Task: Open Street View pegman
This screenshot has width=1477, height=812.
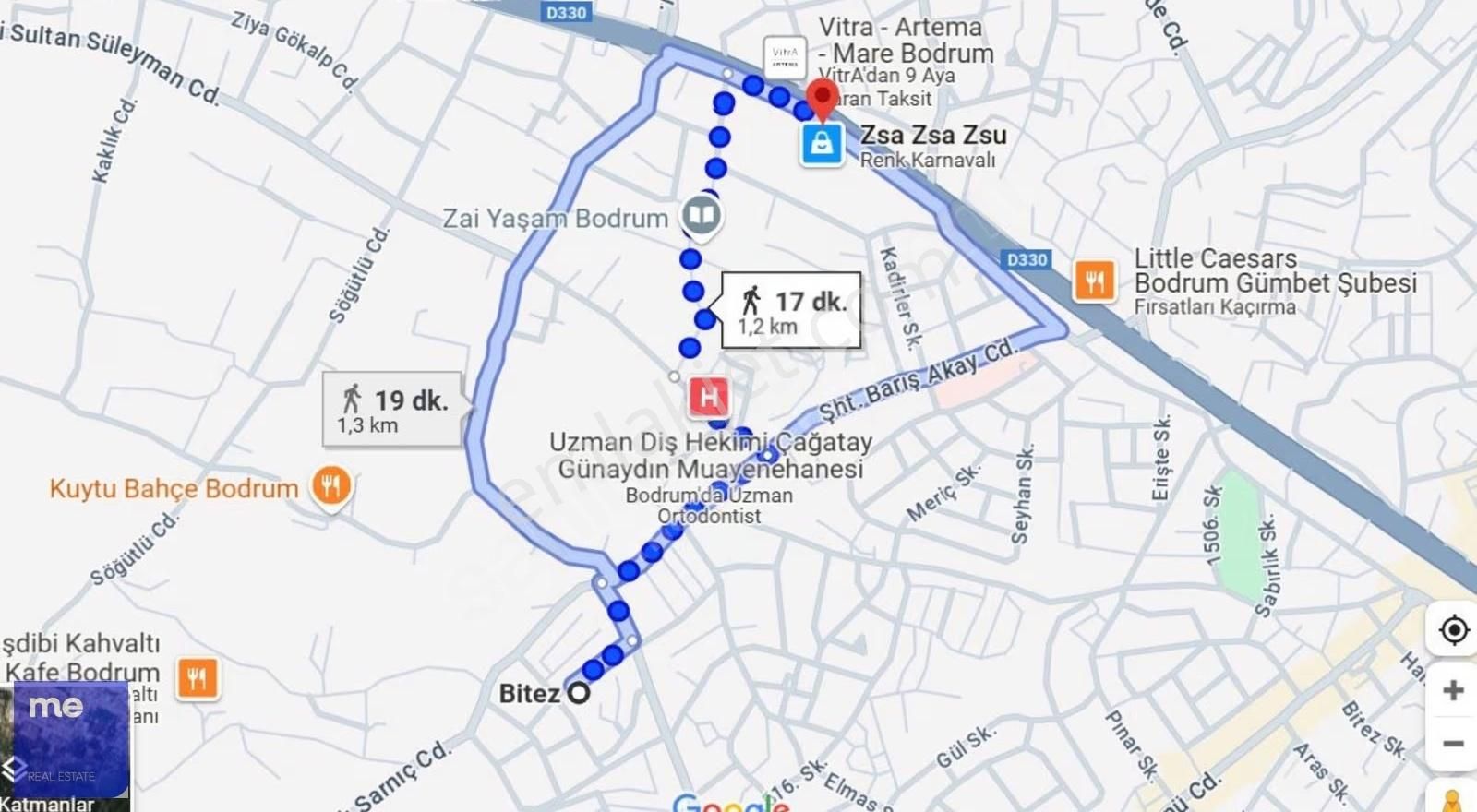Action: pyautogui.click(x=1452, y=799)
